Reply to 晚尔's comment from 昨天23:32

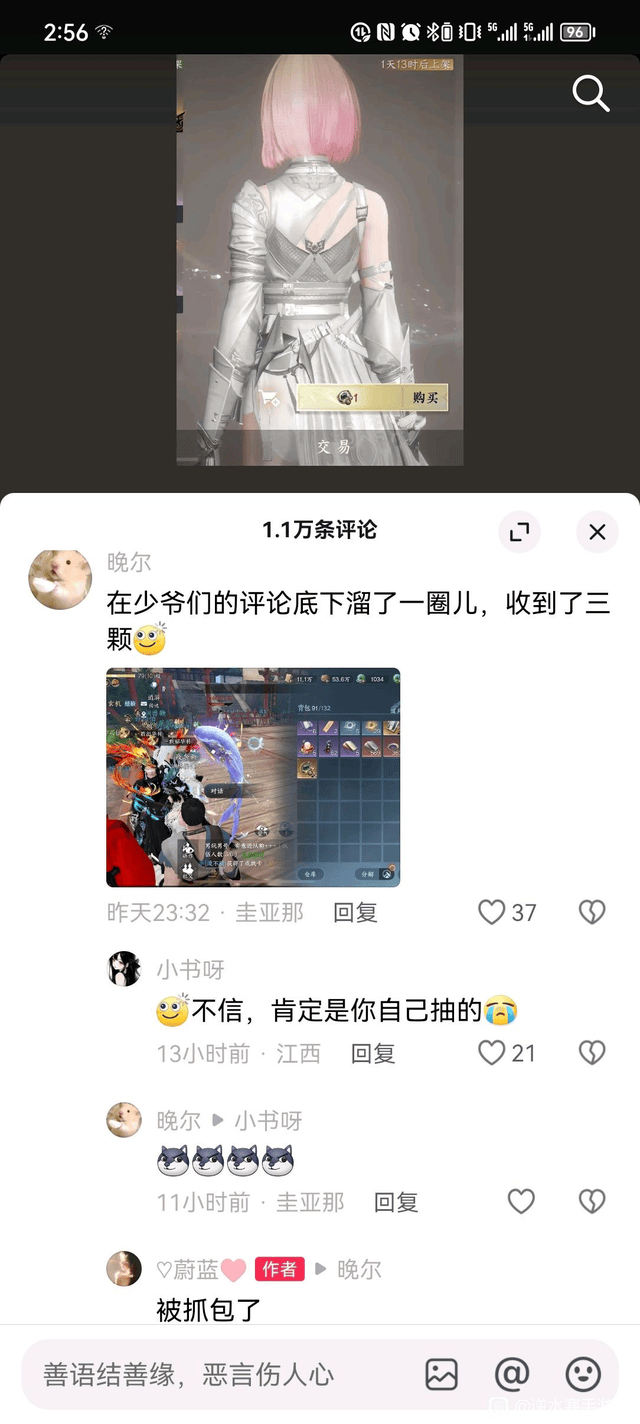click(355, 912)
